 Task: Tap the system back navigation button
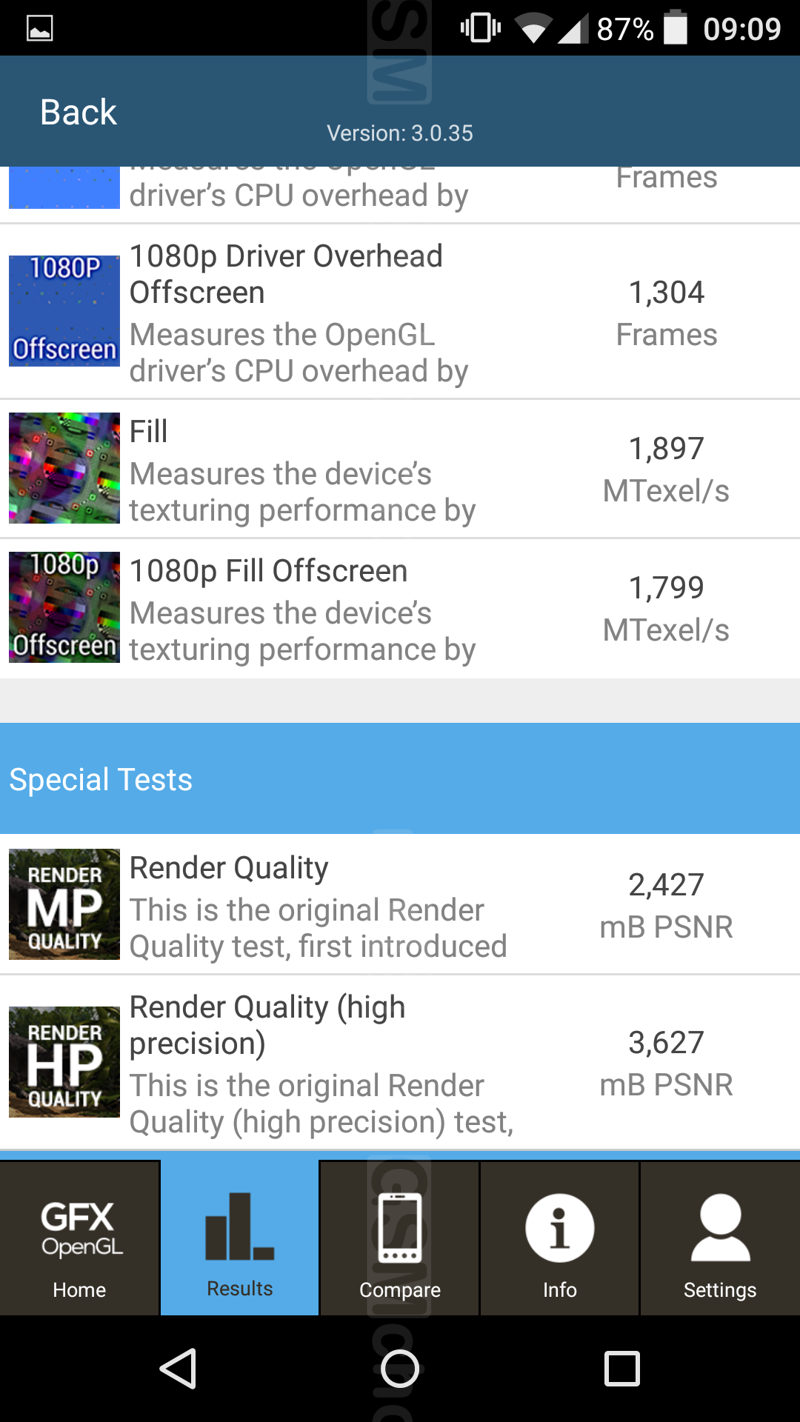[x=178, y=1368]
